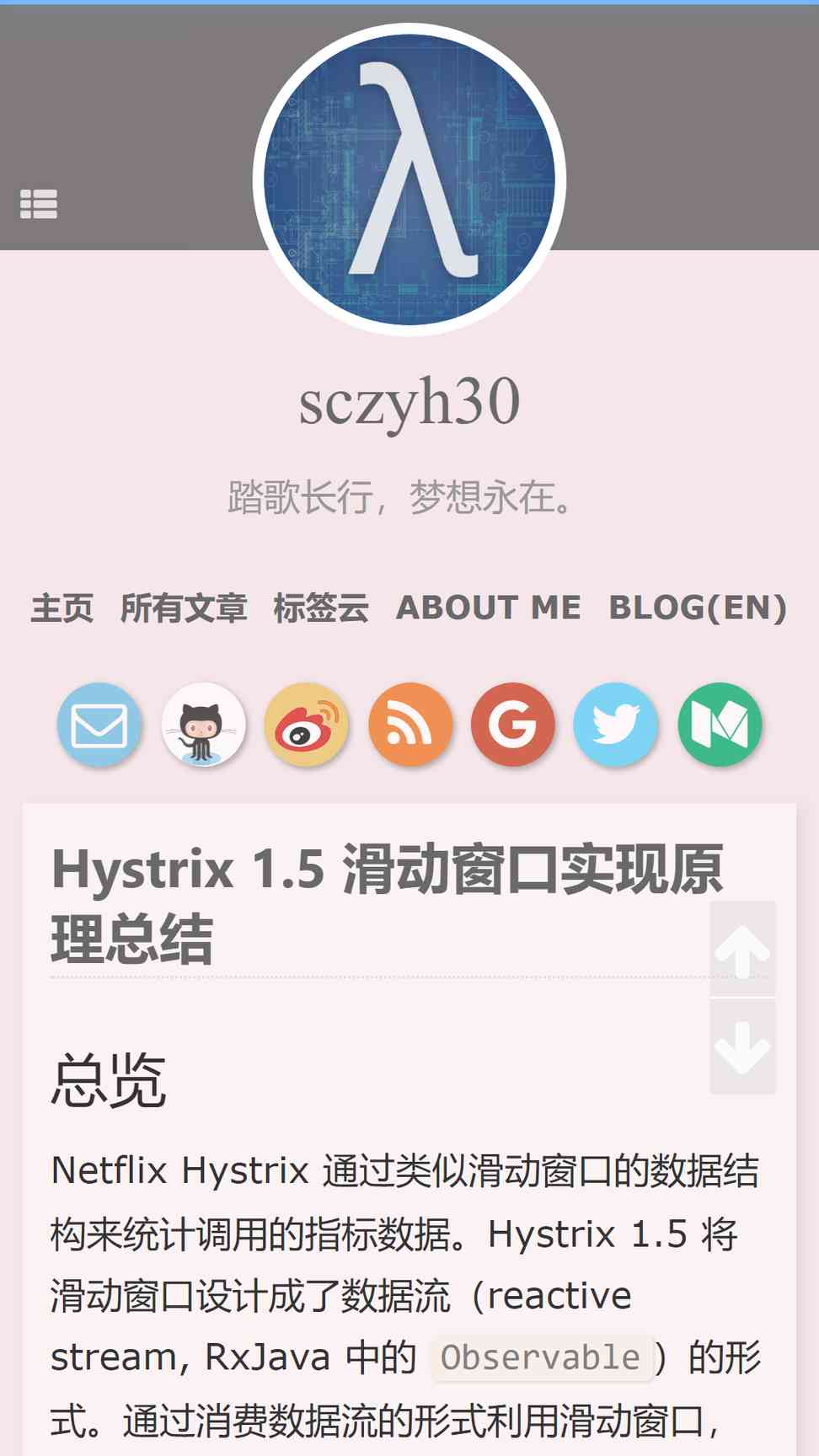Open the Medium profile icon
The image size is (819, 1456).
720,725
